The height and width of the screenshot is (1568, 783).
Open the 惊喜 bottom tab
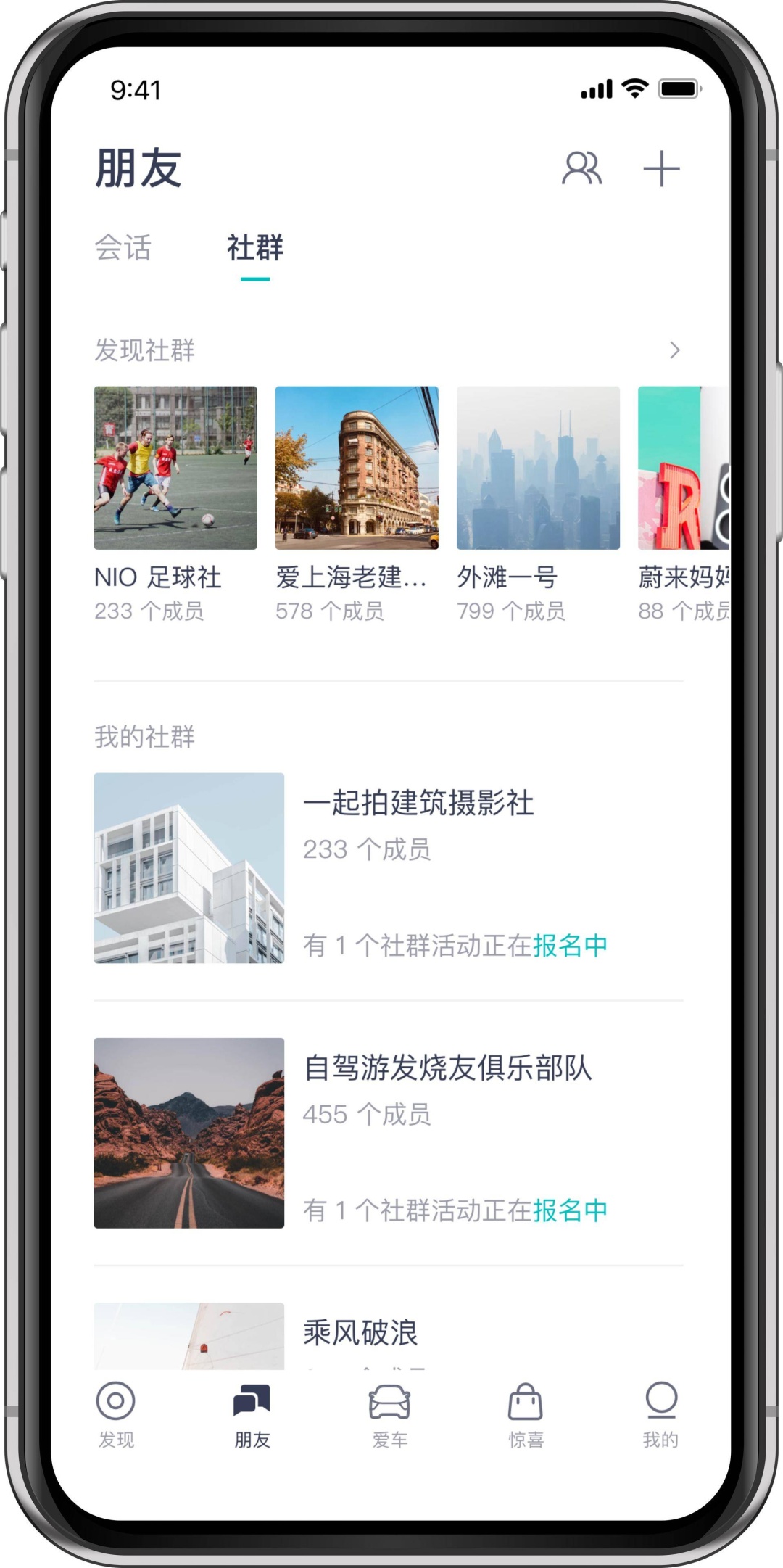[x=526, y=1414]
